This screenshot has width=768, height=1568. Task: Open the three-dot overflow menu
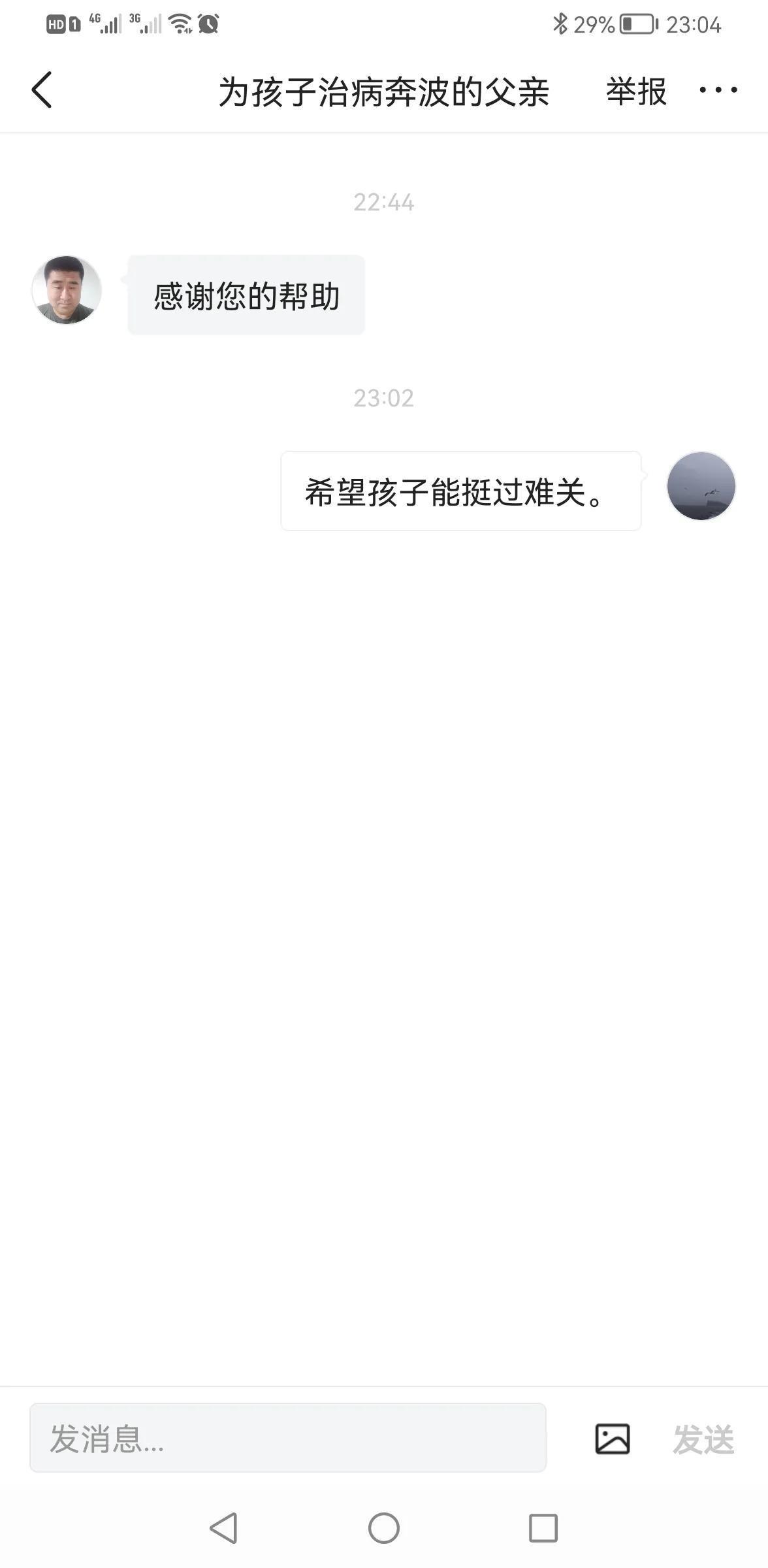[718, 90]
